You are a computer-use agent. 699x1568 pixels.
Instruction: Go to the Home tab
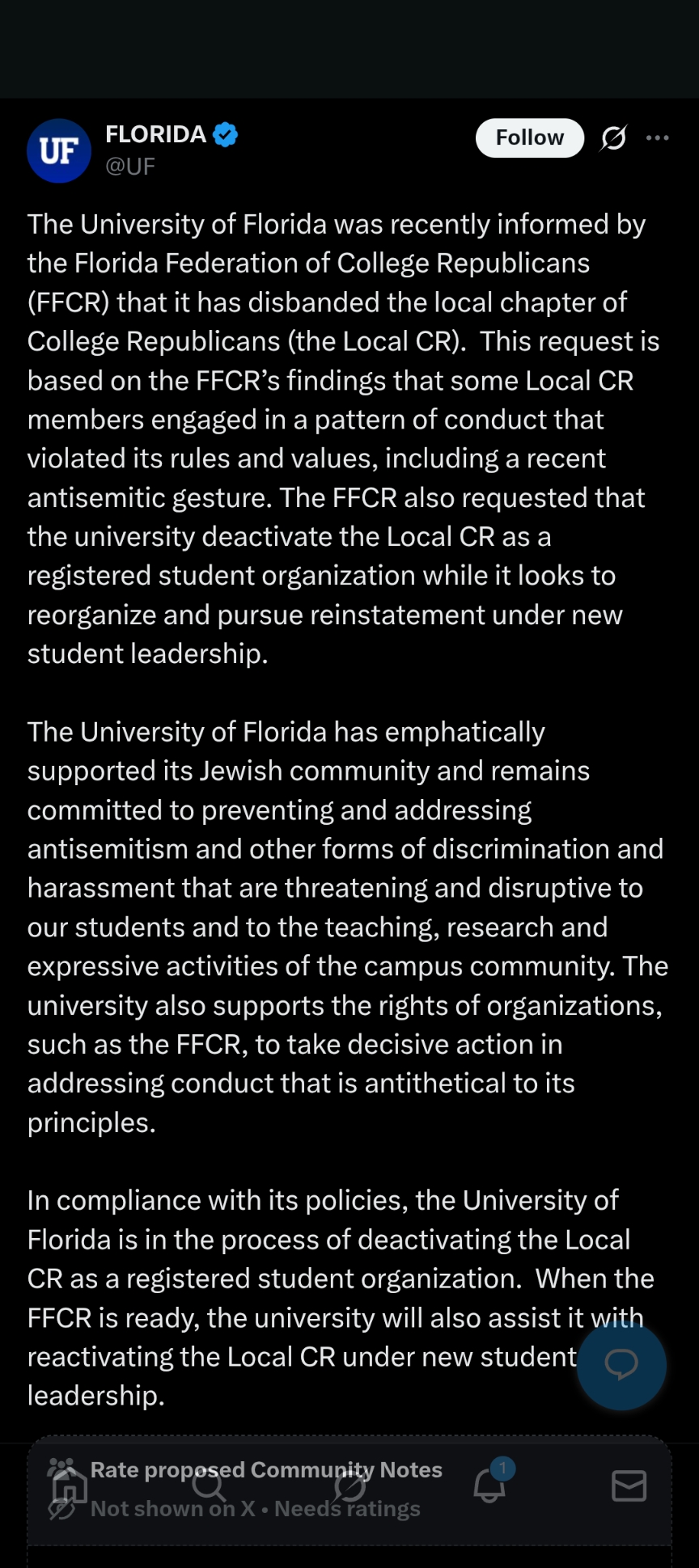70,1486
